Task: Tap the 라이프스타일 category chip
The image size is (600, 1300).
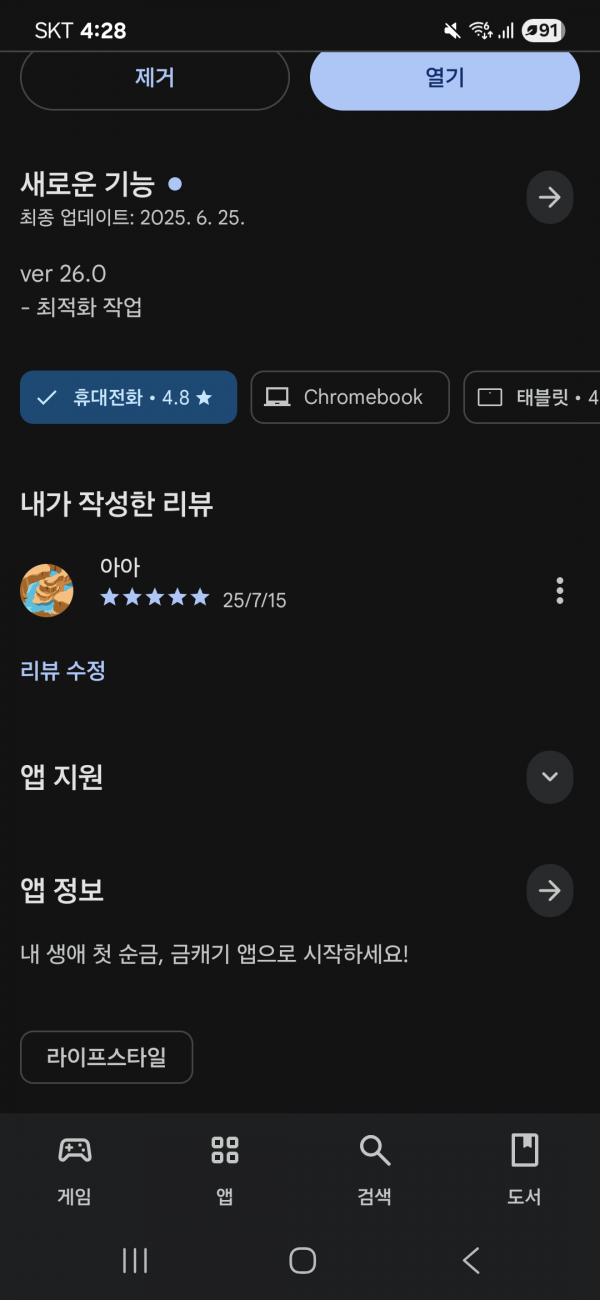Action: 106,1057
